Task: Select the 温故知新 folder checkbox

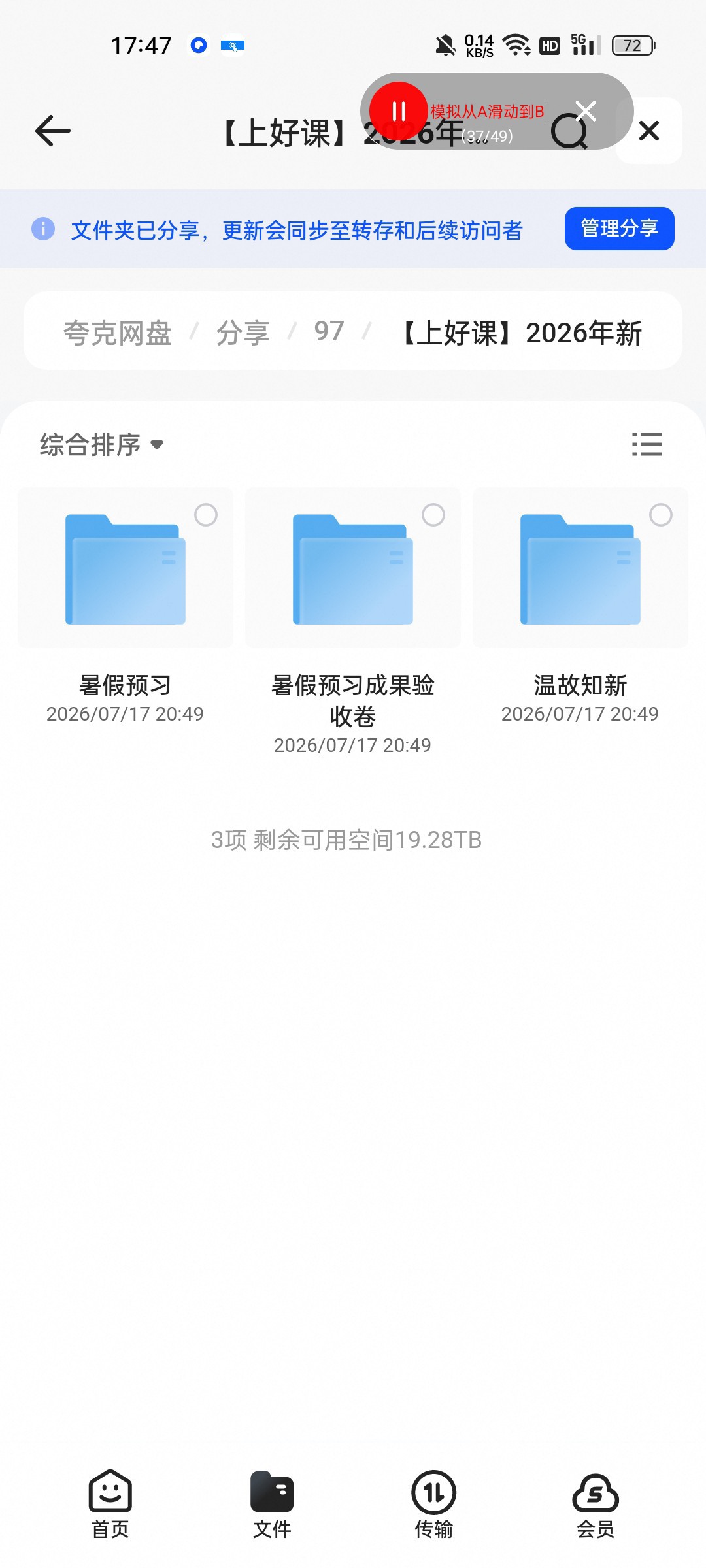Action: (x=661, y=515)
